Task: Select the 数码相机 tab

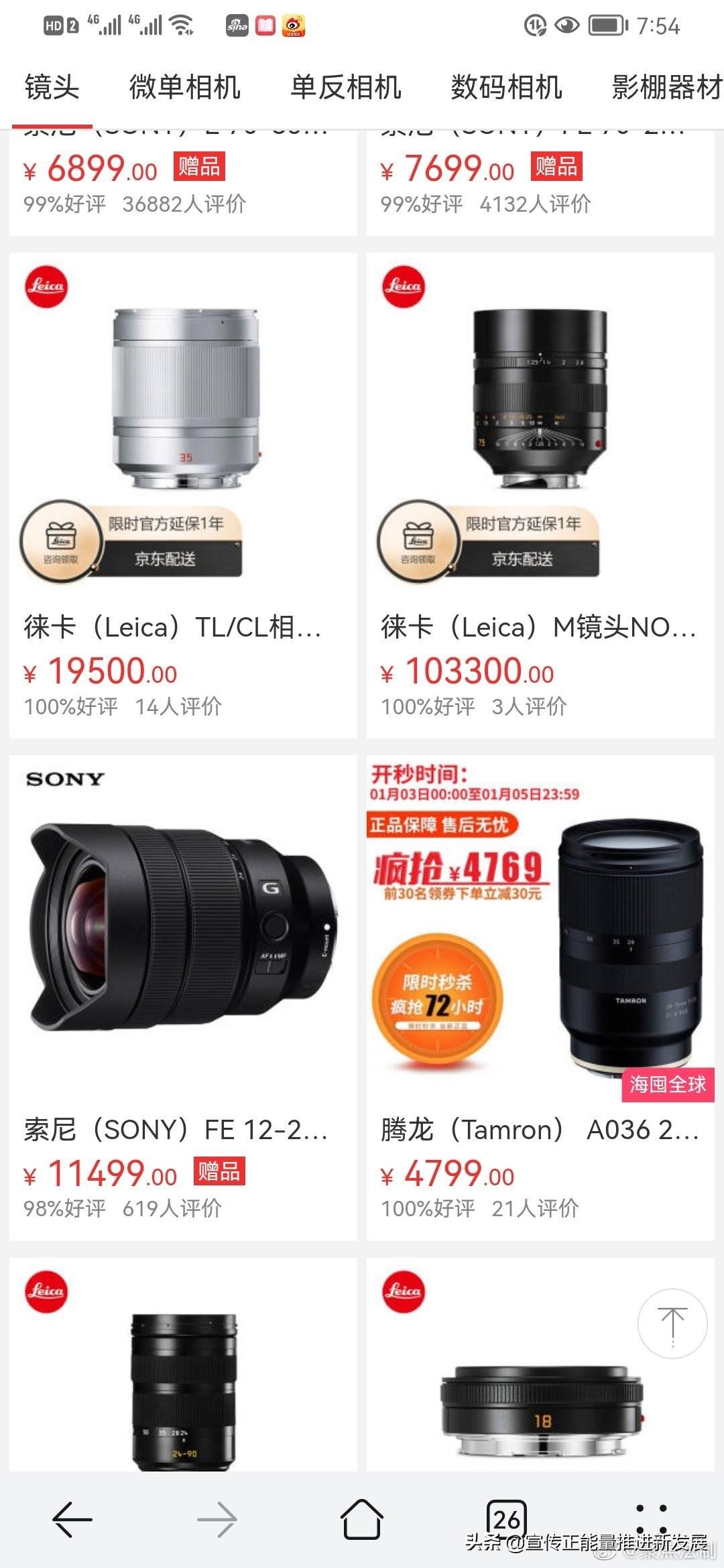Action: 506,88
